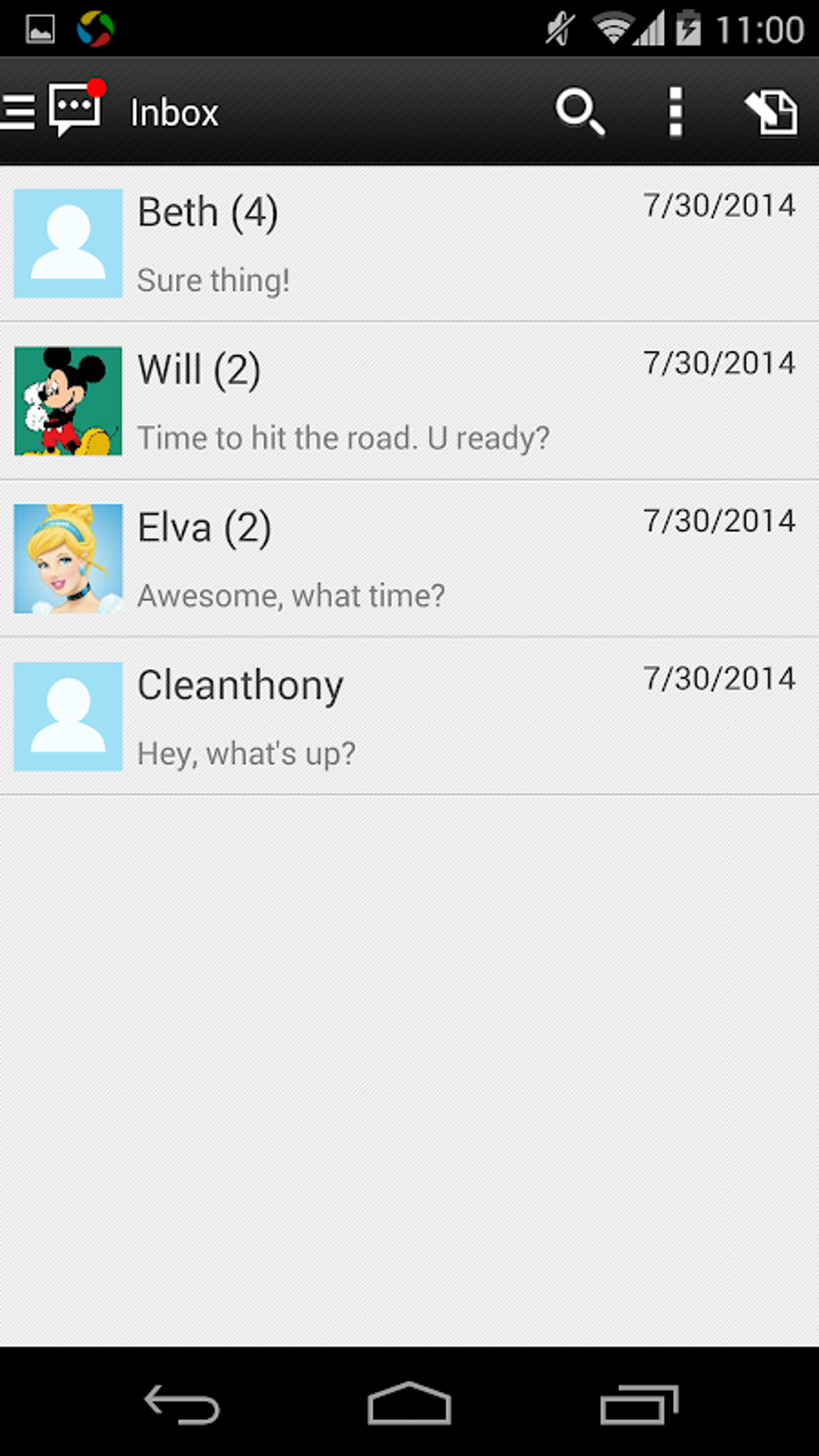Open the search icon

coord(580,112)
